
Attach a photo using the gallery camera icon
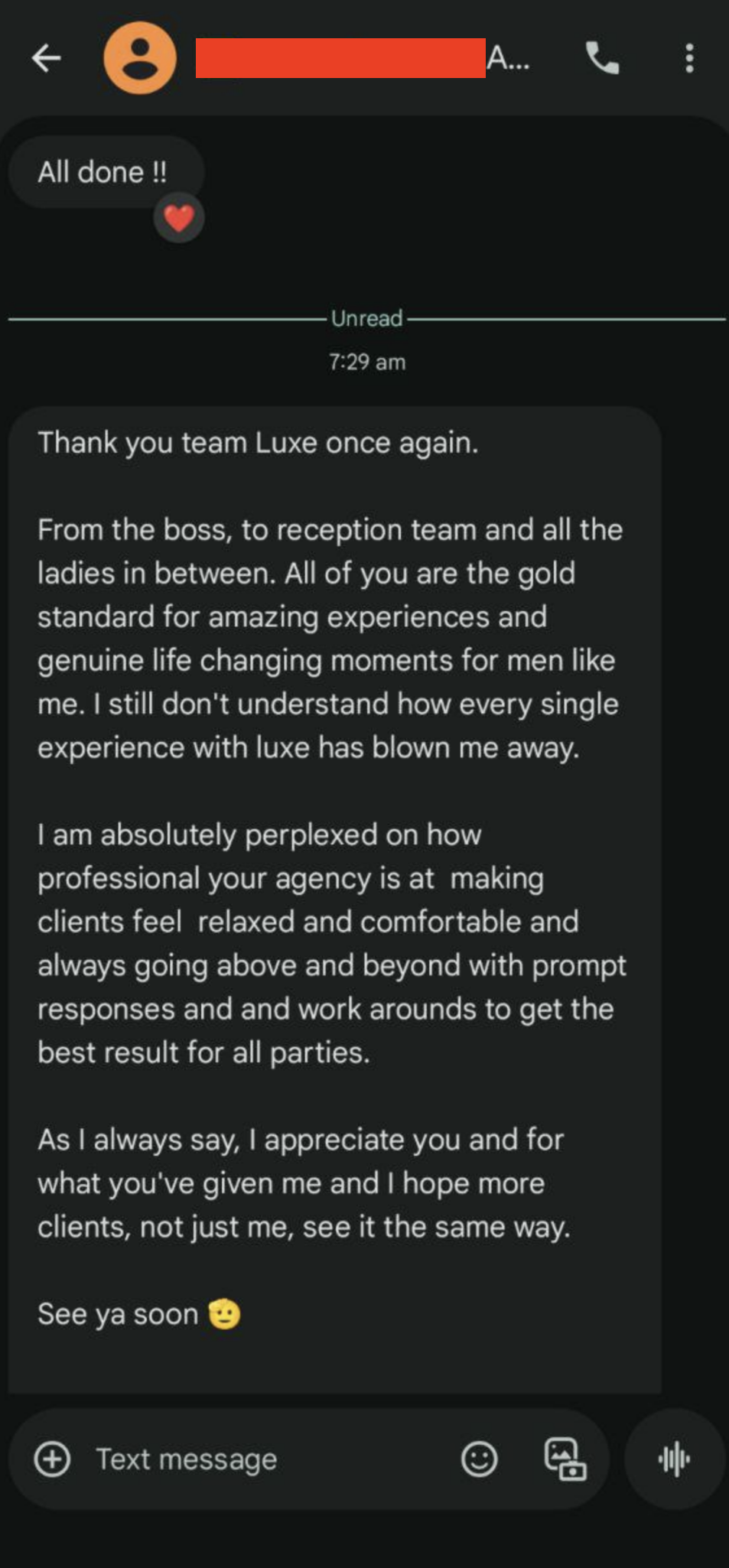pyautogui.click(x=564, y=1458)
